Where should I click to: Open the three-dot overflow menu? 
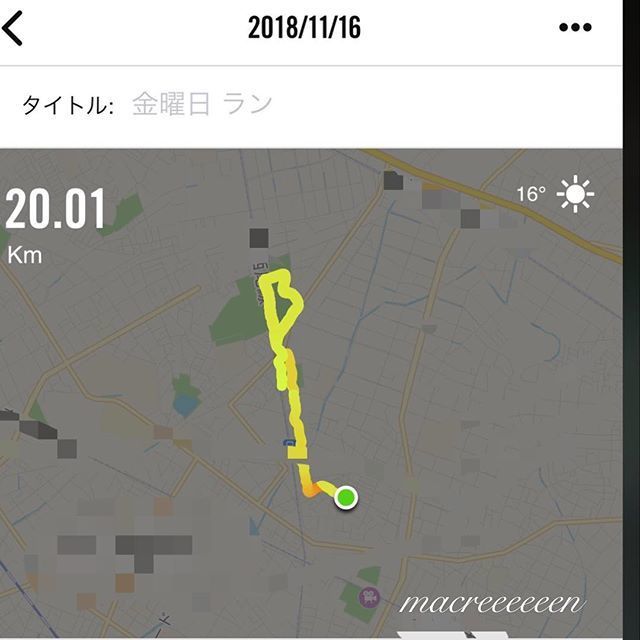(576, 29)
